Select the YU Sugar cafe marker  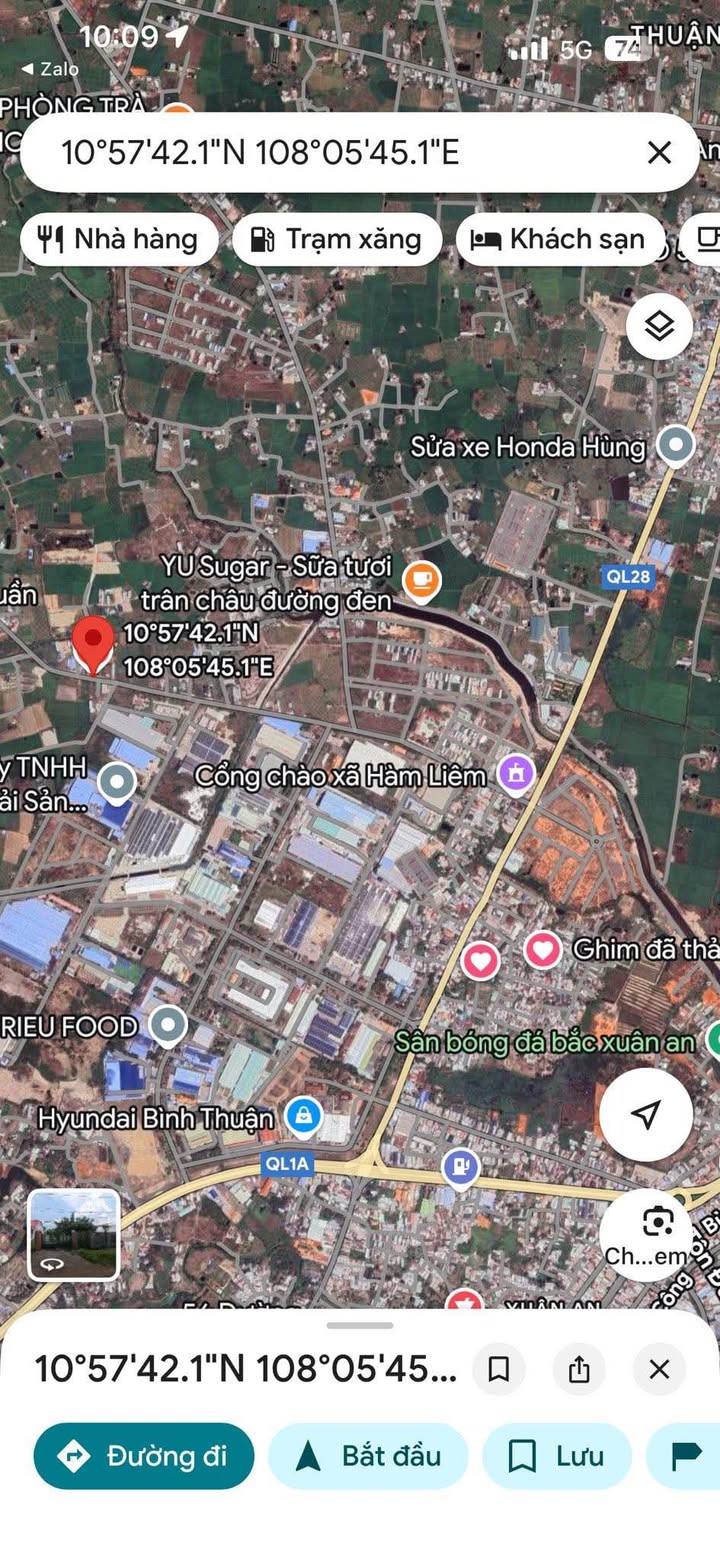421,579
